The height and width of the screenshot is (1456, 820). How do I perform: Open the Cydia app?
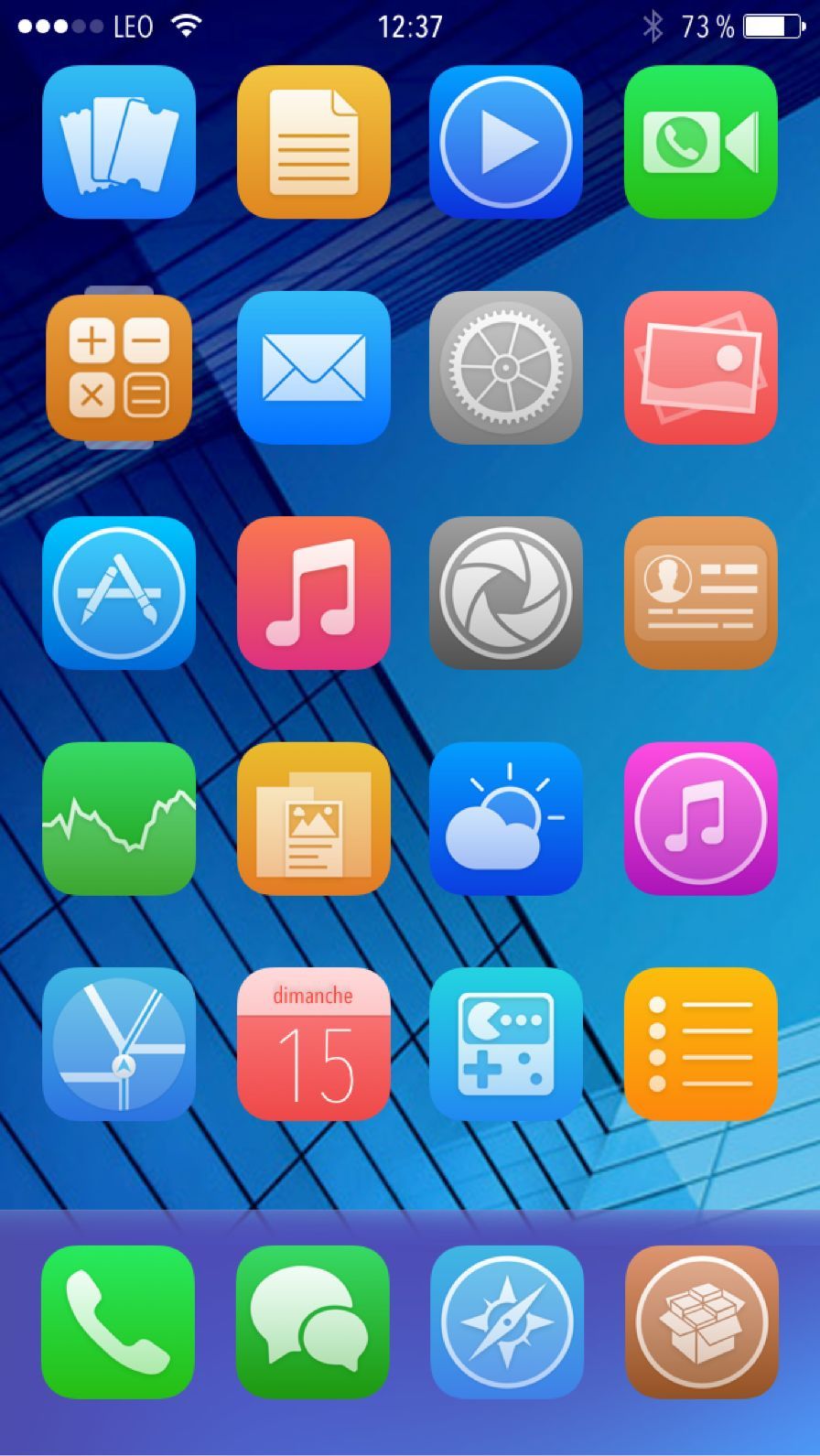pos(702,1324)
